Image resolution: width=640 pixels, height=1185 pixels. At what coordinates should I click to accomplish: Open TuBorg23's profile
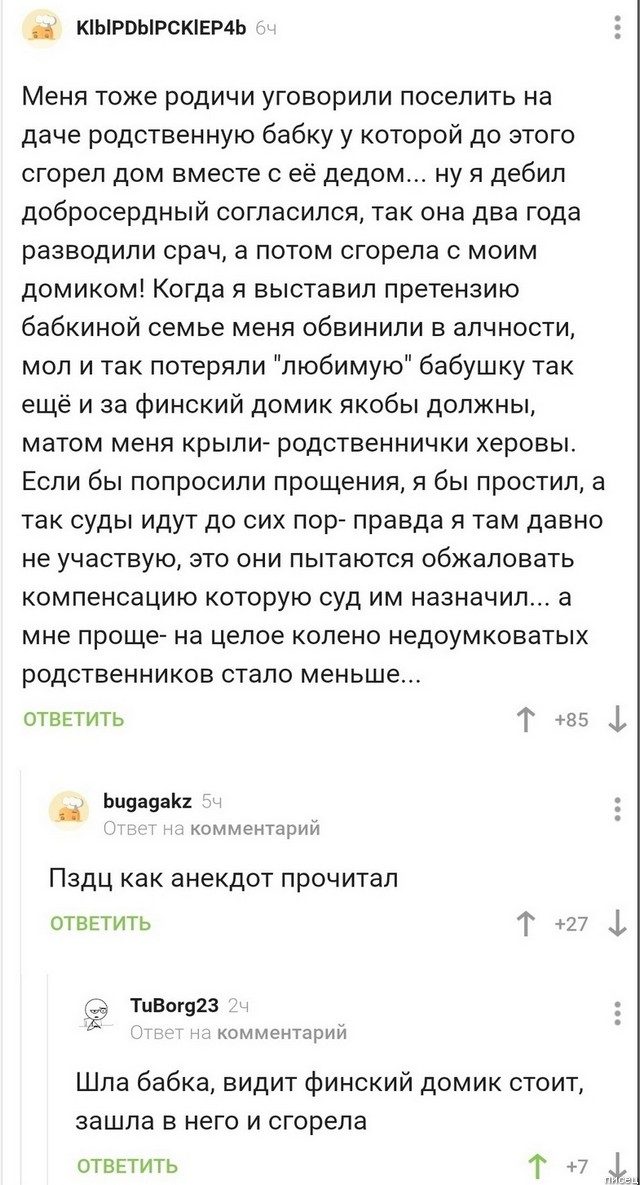tap(174, 1005)
